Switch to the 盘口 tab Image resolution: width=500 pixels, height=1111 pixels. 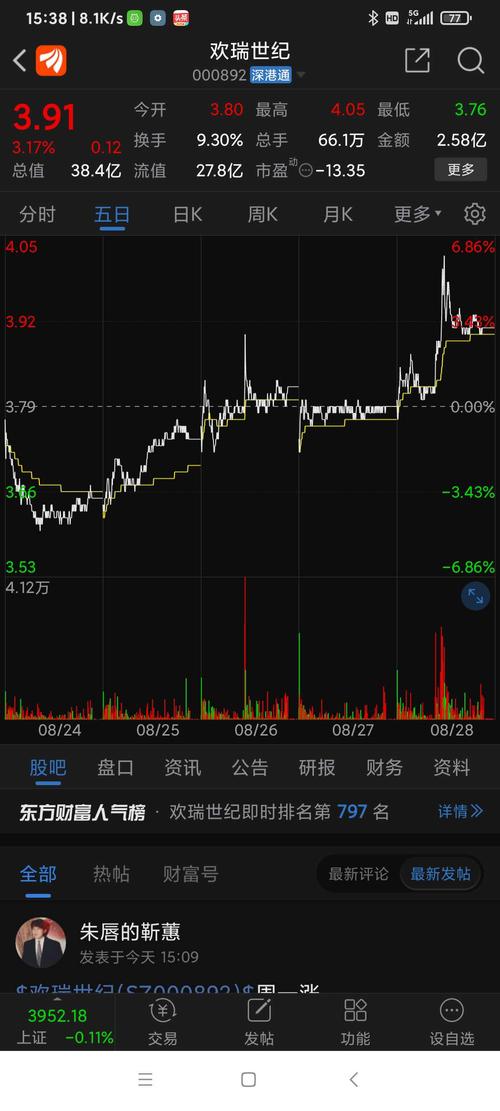coord(115,767)
